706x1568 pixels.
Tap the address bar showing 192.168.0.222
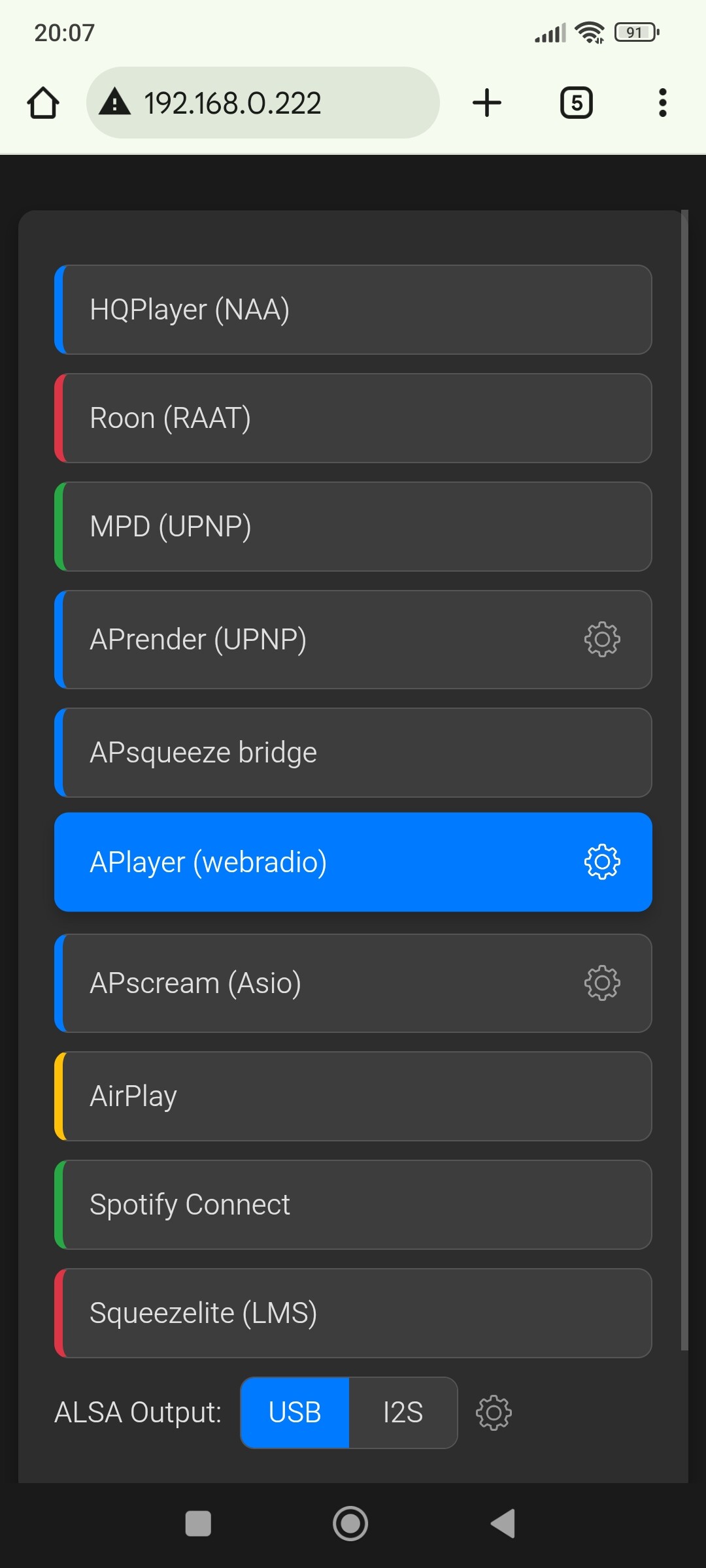click(263, 103)
